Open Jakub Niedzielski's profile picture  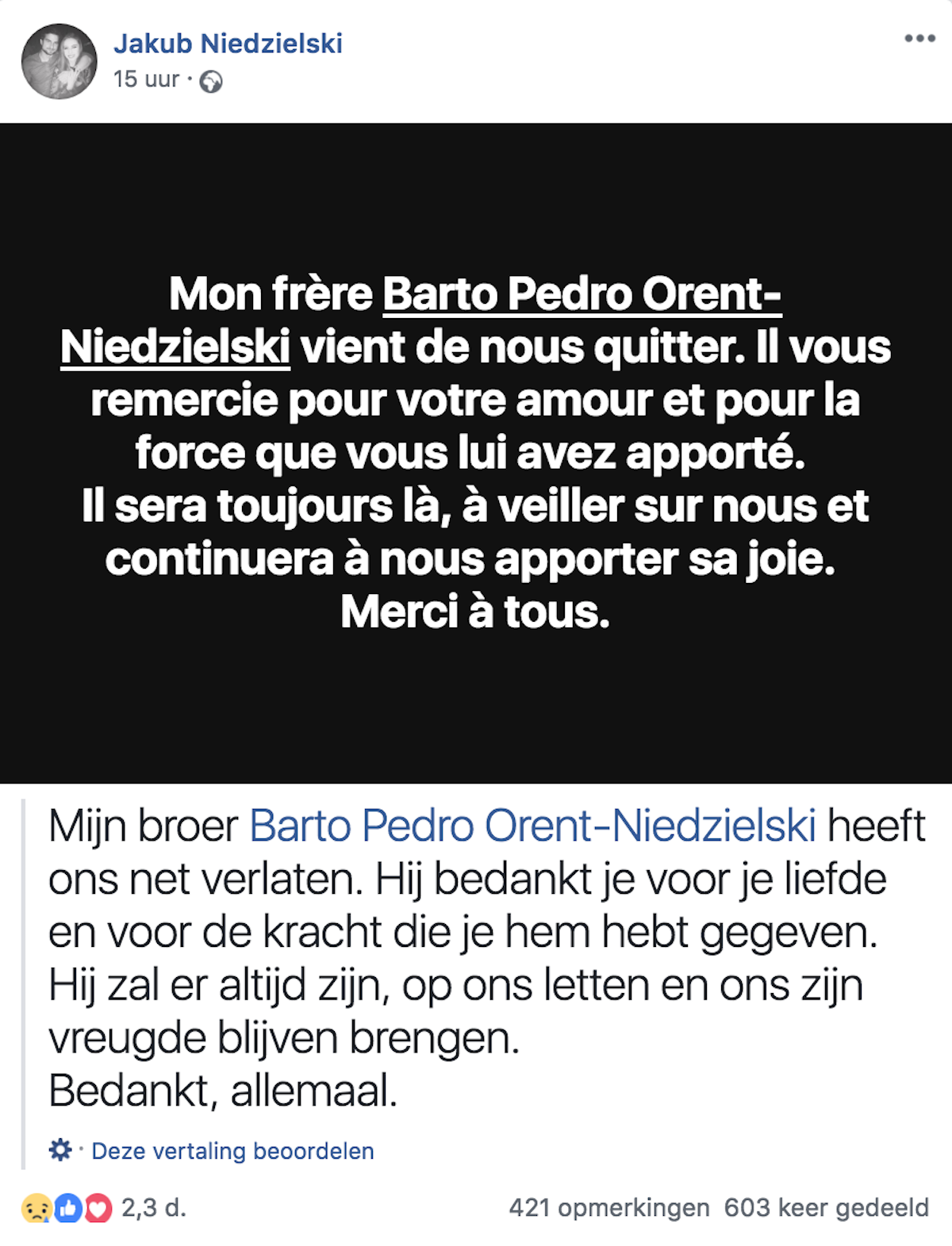tap(59, 61)
